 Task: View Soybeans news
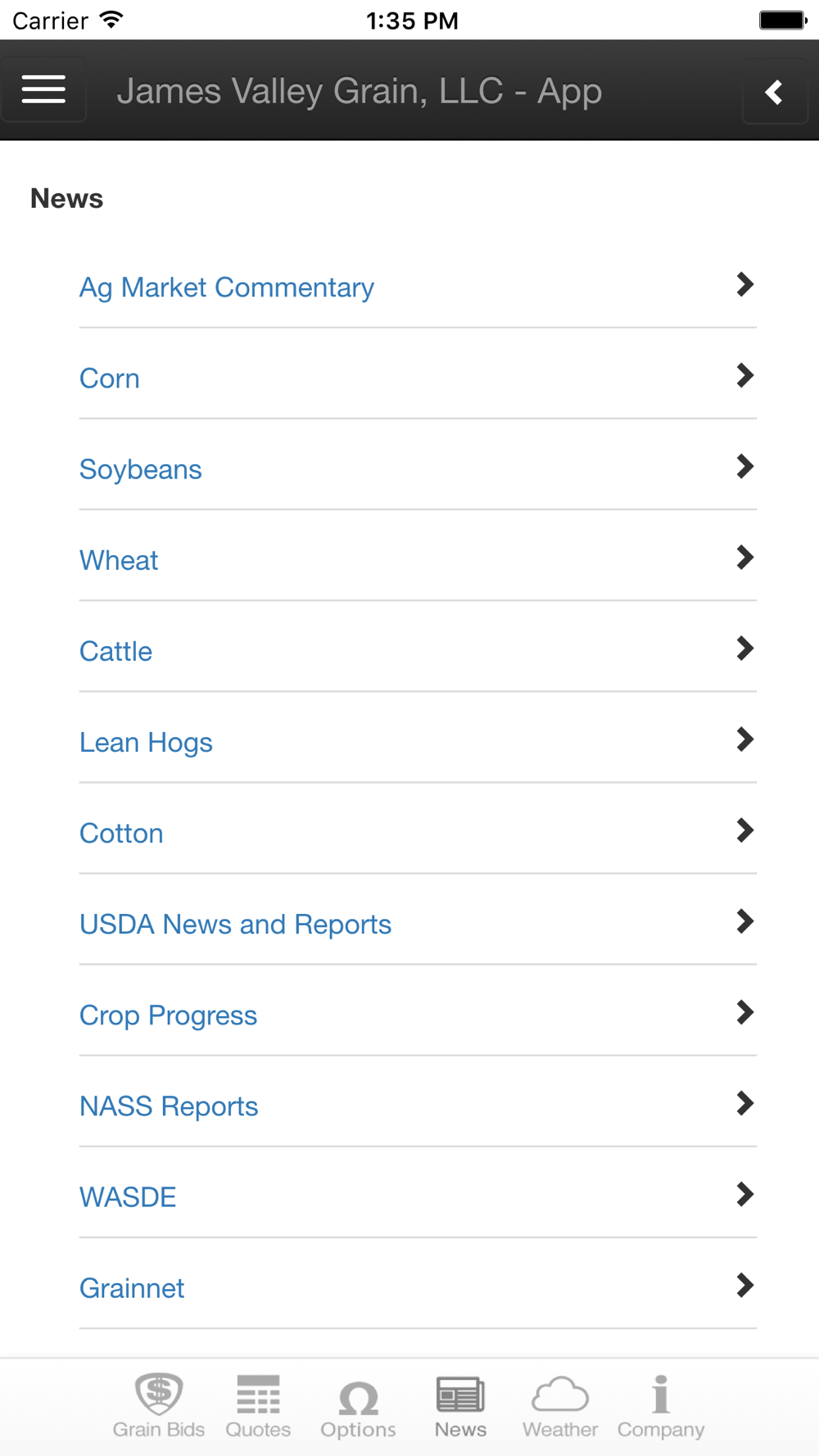[x=418, y=468]
